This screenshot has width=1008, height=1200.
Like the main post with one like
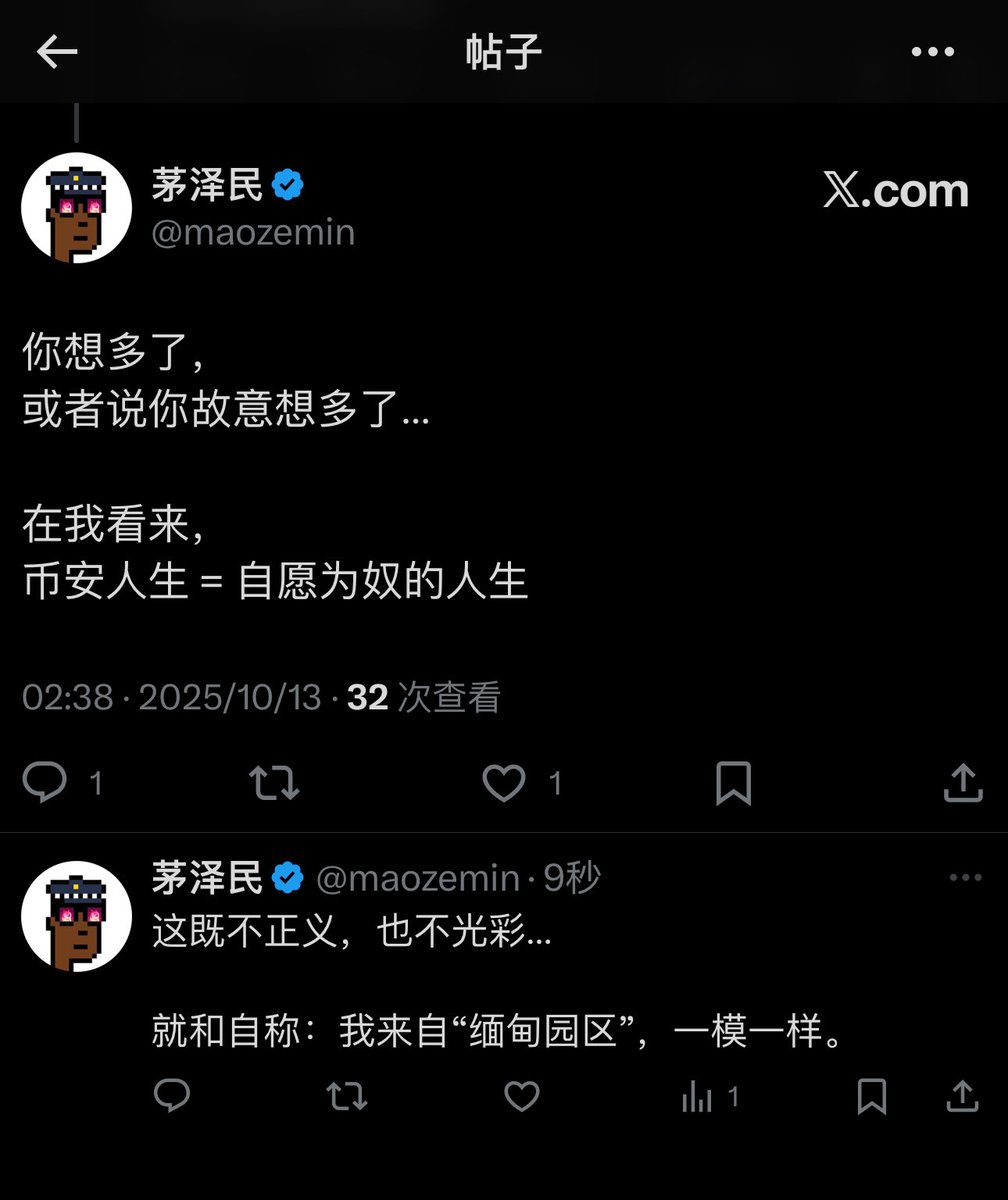(504, 783)
